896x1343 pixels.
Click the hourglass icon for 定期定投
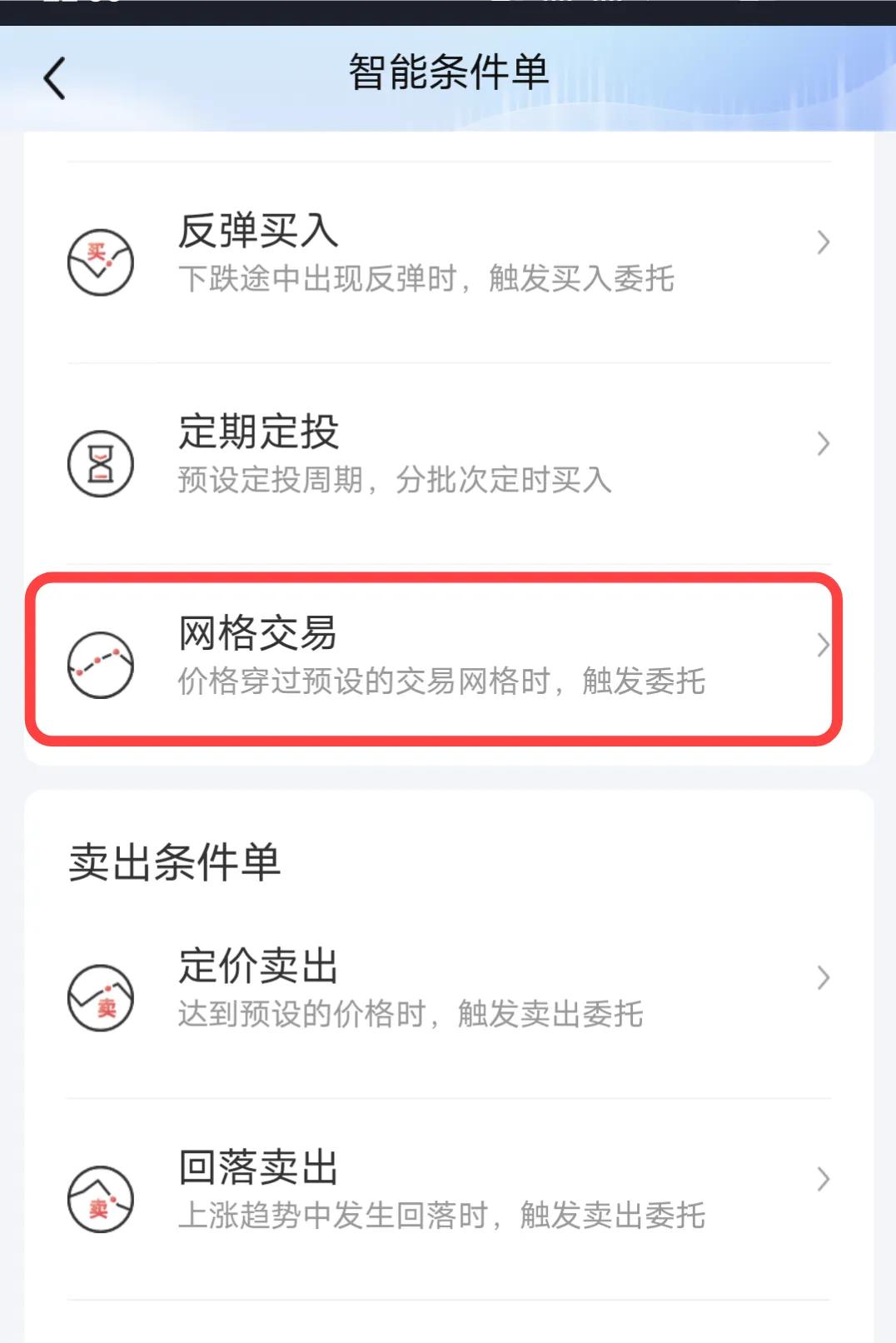pos(99,463)
